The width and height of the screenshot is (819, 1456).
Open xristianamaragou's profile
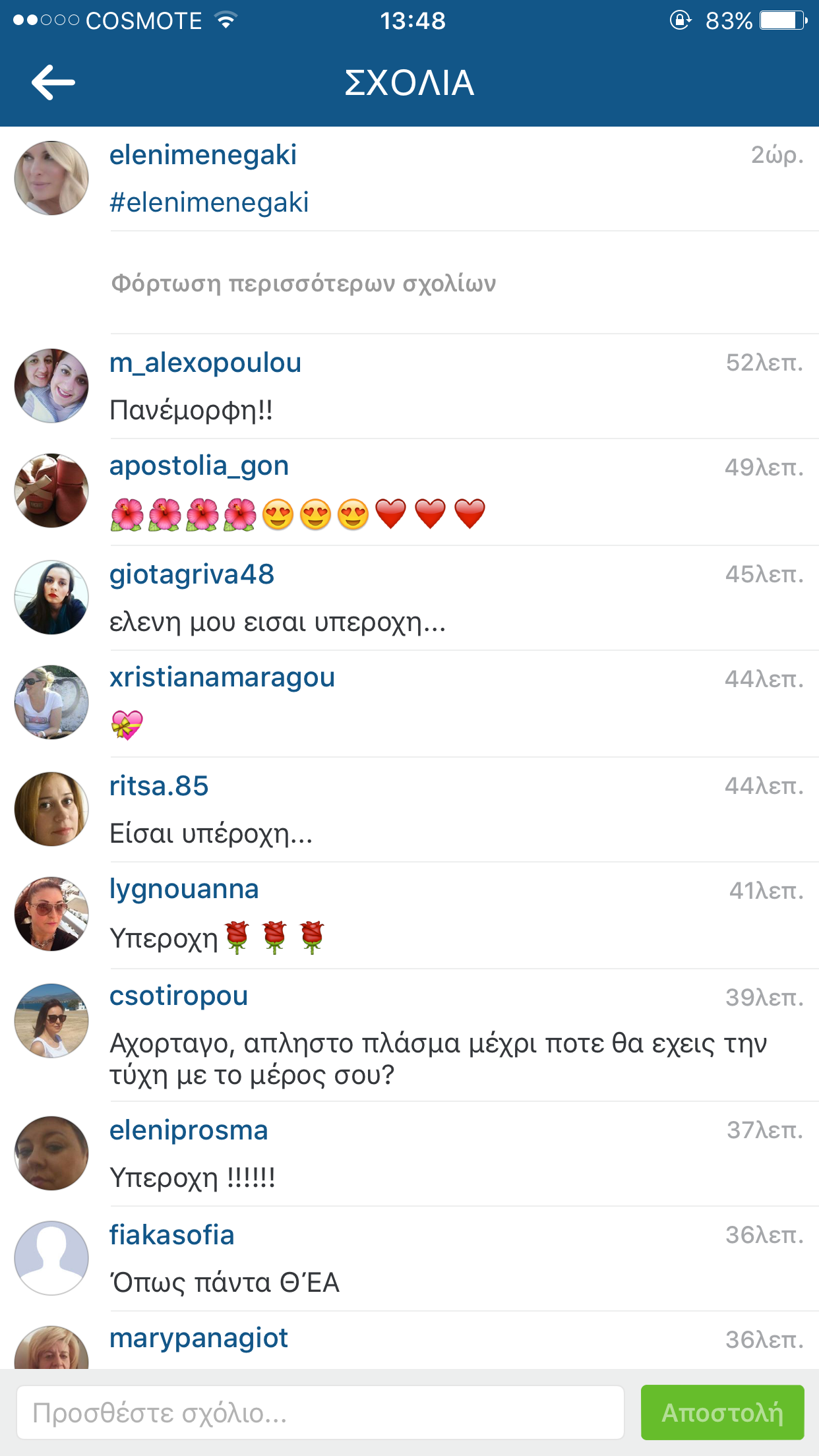[x=222, y=677]
